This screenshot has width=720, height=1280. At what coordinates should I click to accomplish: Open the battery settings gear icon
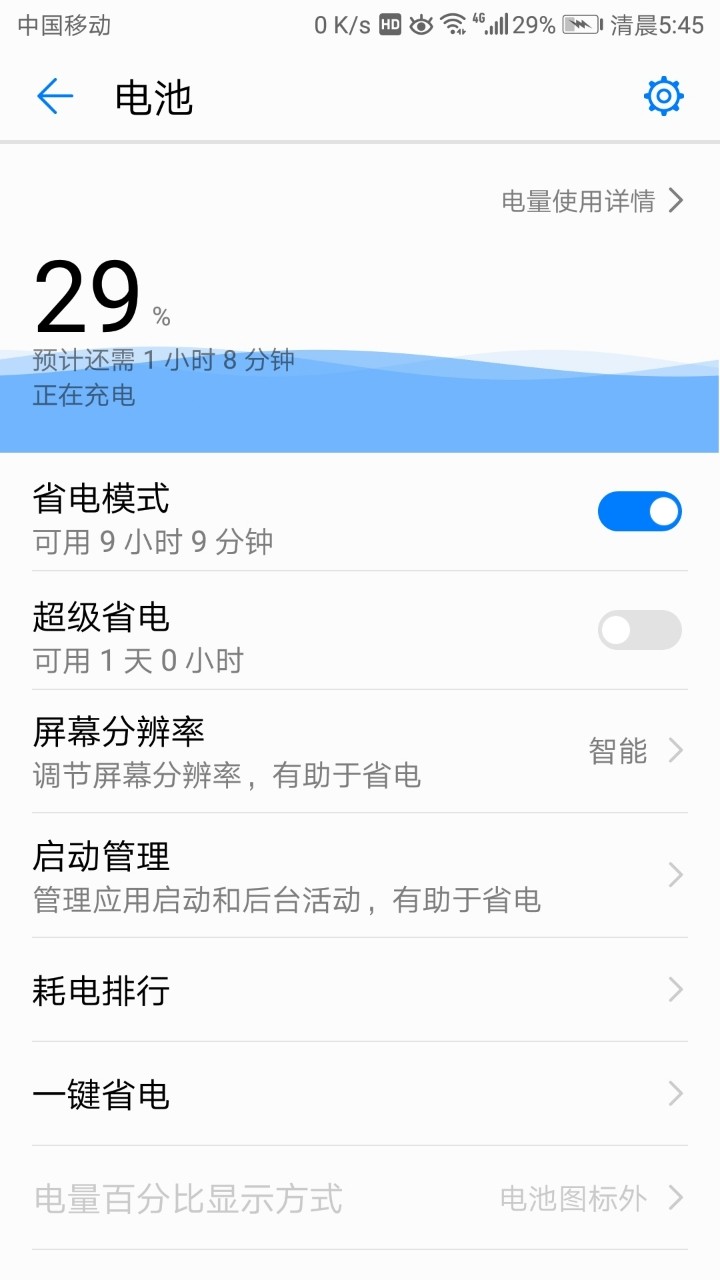[x=663, y=96]
